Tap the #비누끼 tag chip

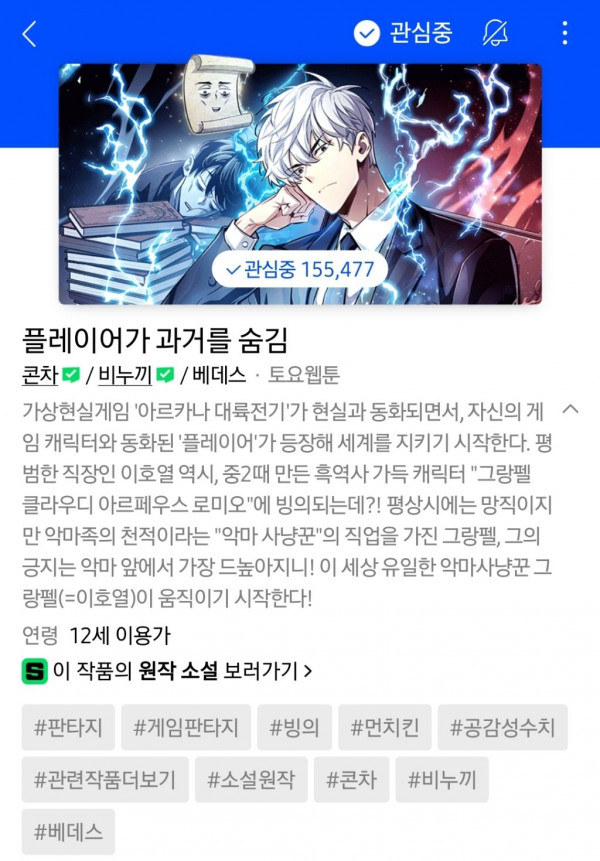click(x=442, y=780)
